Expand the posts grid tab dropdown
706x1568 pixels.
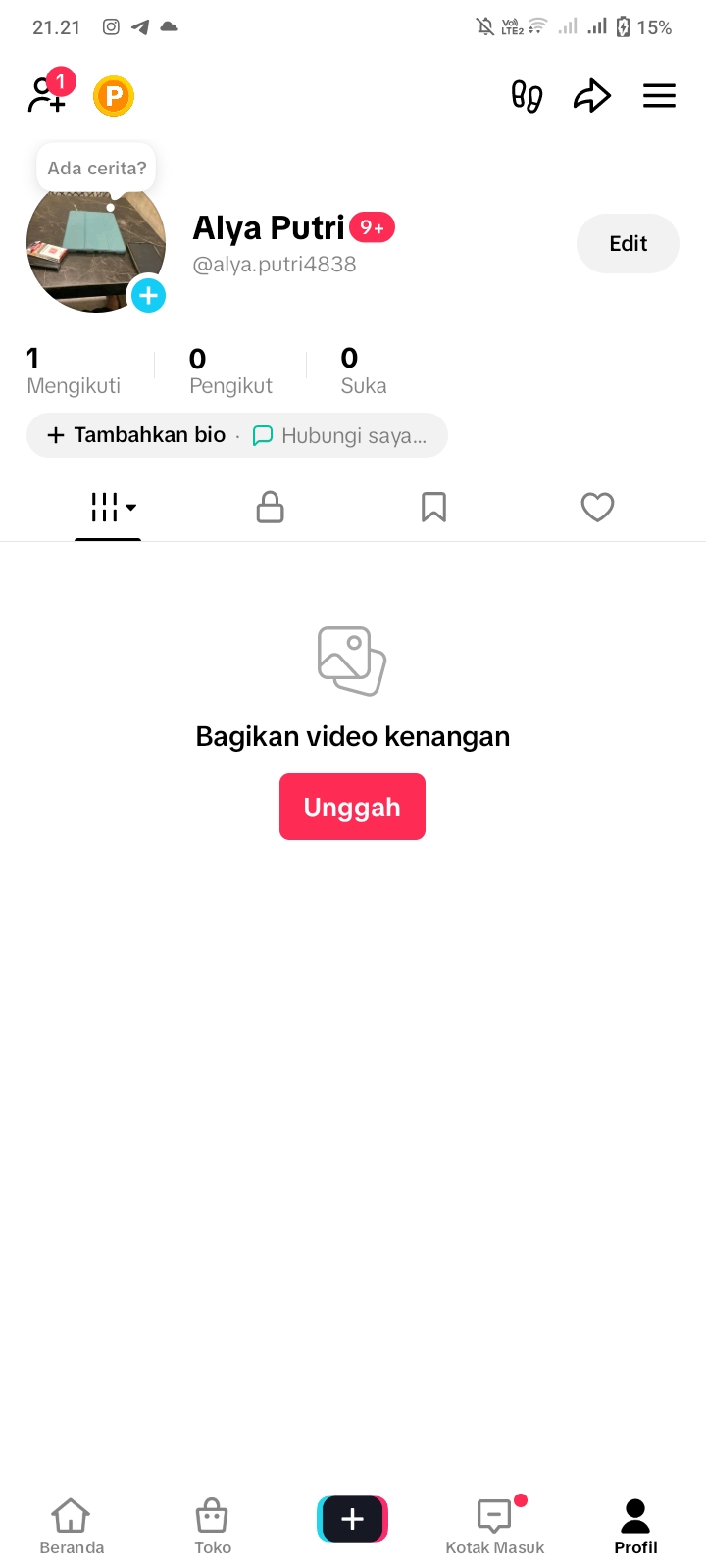point(110,508)
